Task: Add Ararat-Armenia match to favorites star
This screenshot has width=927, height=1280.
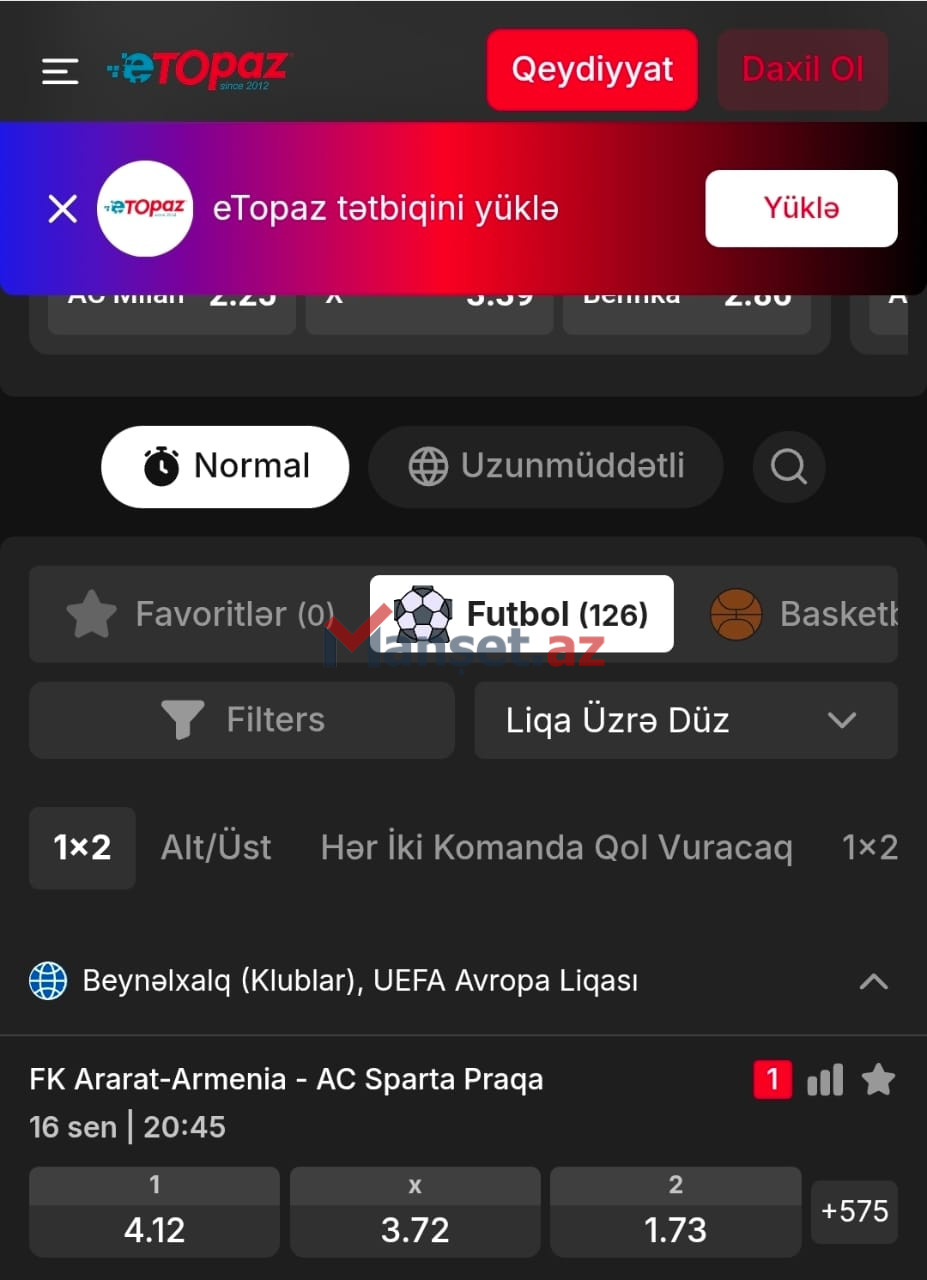Action: (x=878, y=1080)
